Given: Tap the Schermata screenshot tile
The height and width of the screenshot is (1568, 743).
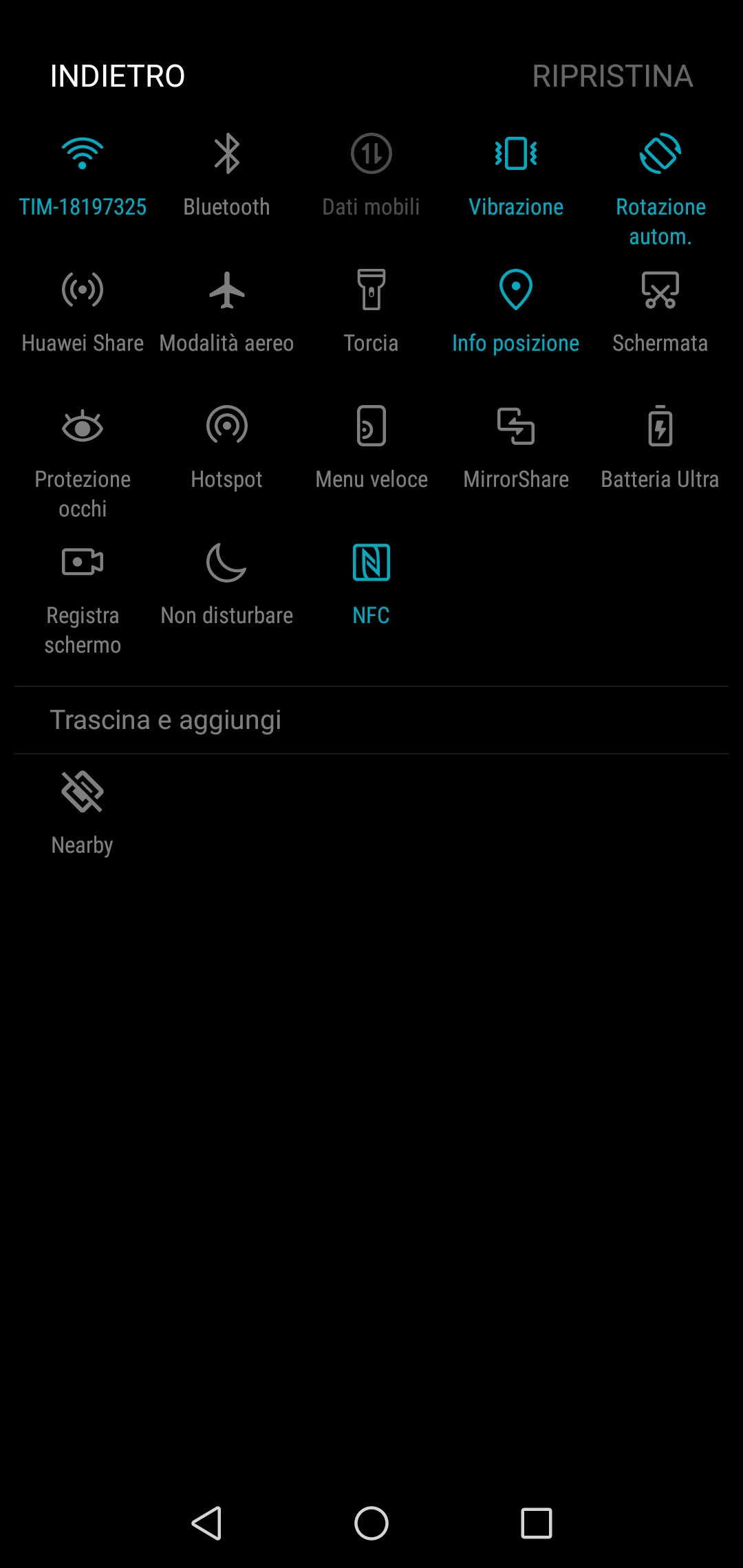Looking at the screenshot, I should [660, 312].
